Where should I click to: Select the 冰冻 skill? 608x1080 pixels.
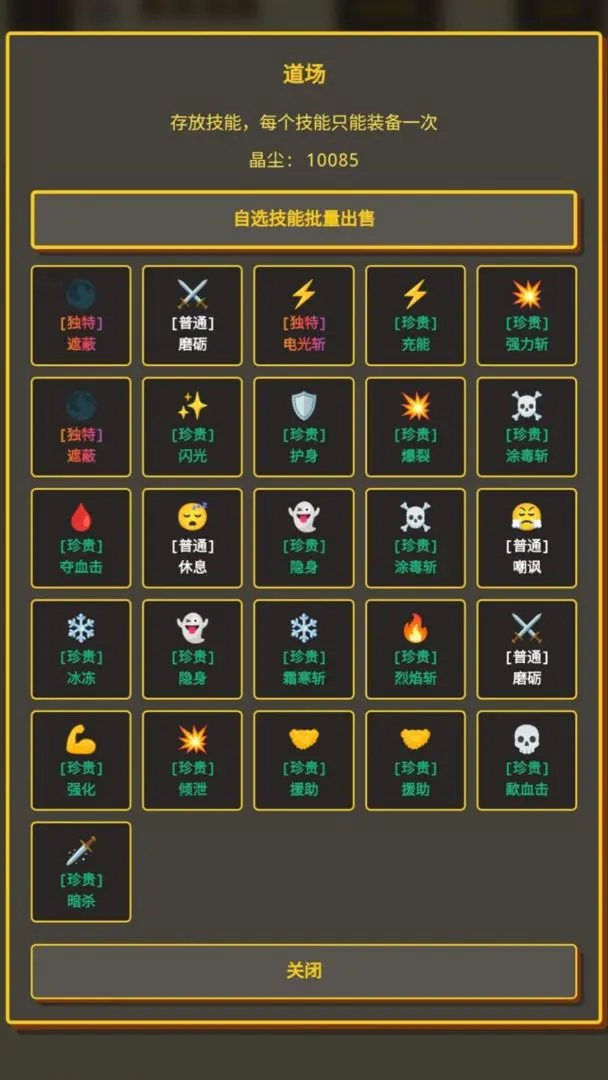coord(81,649)
